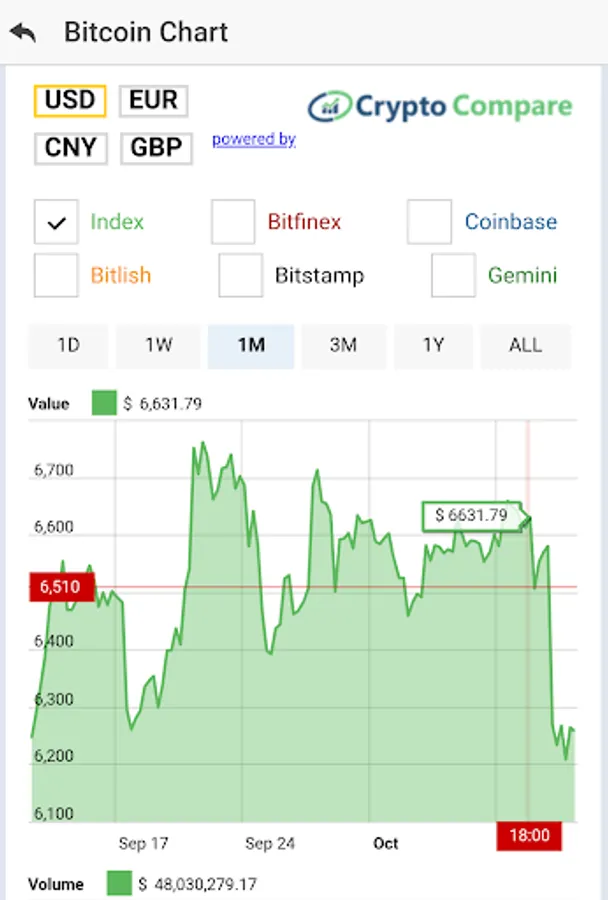The height and width of the screenshot is (900, 608).
Task: Select the 1M range tab
Action: [251, 346]
